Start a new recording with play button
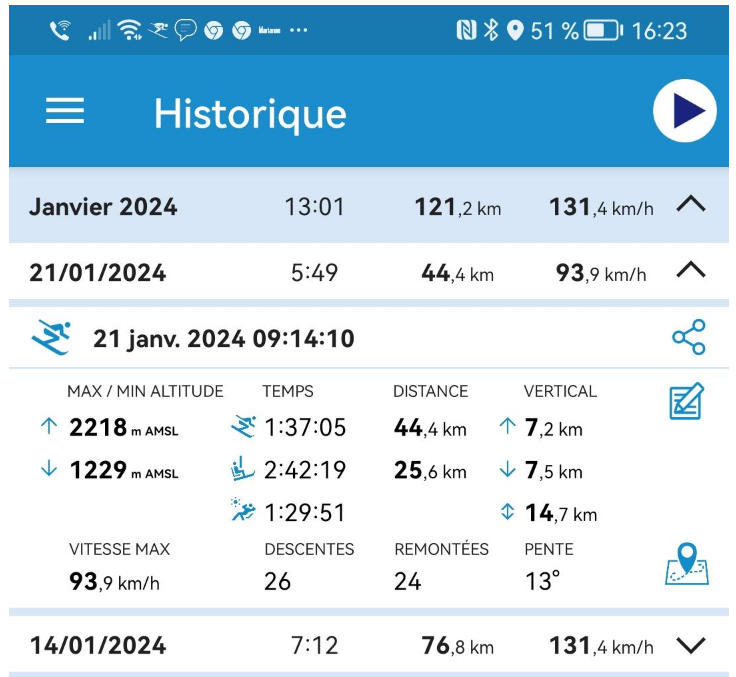Screen dimensions: 736x677 [x=685, y=111]
